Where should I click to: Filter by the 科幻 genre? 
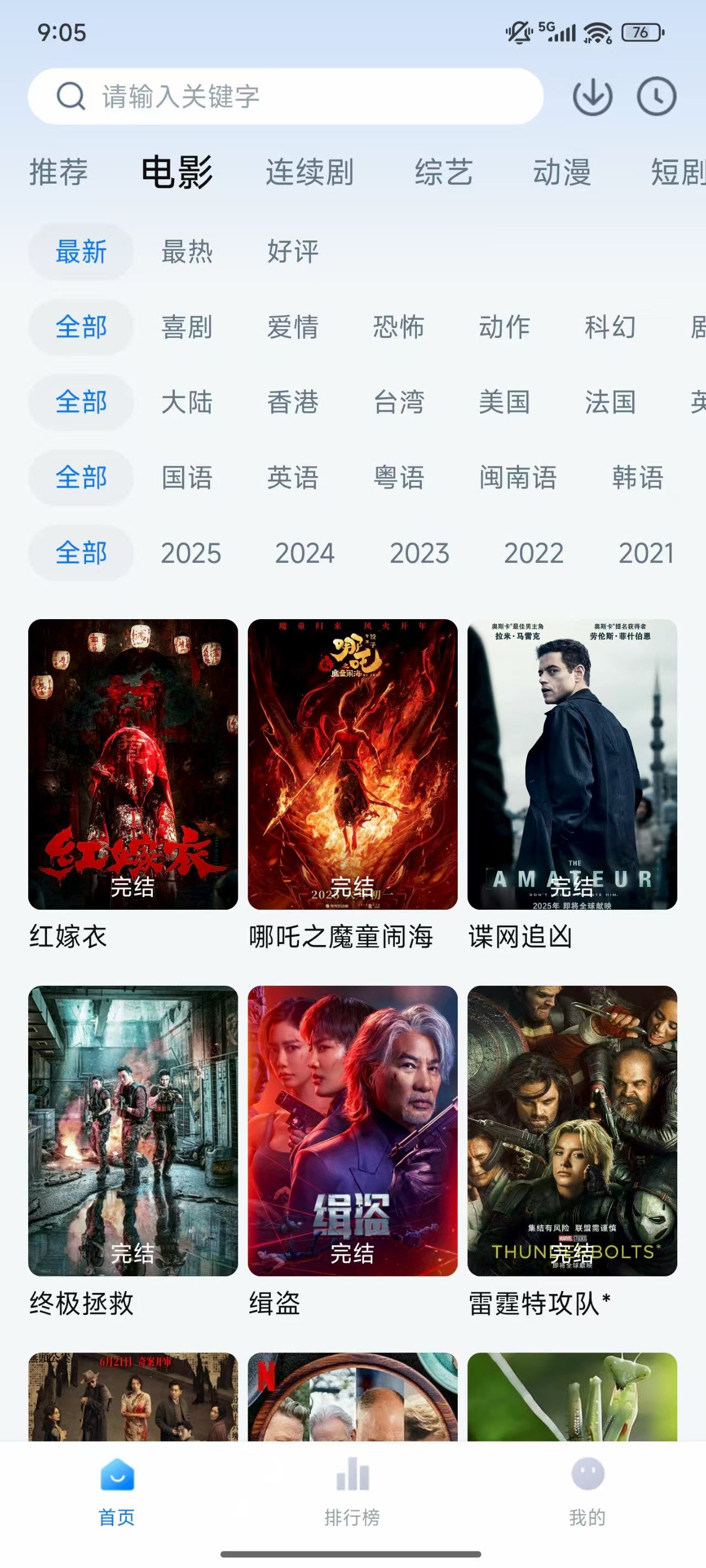pyautogui.click(x=610, y=327)
